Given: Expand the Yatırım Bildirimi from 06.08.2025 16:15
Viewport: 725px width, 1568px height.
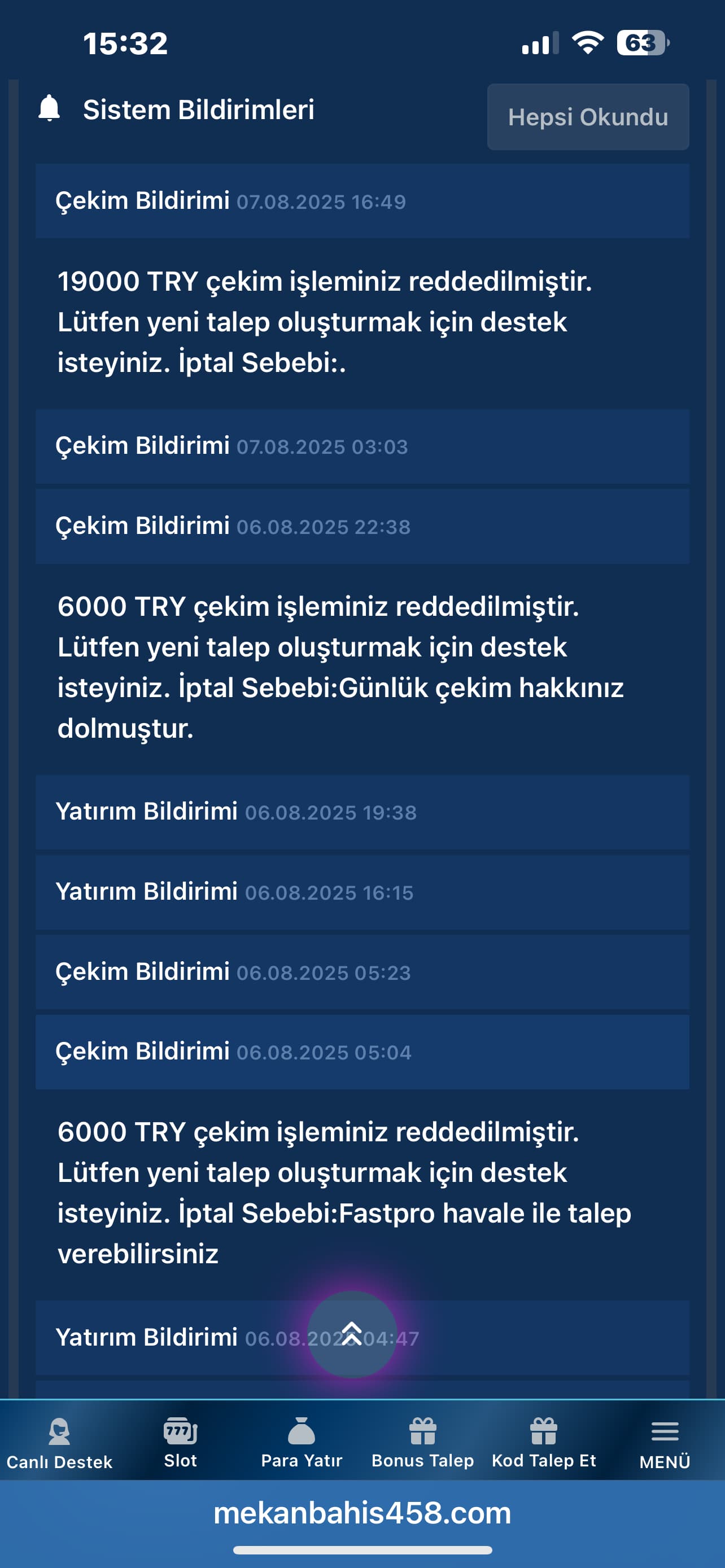Looking at the screenshot, I should pyautogui.click(x=362, y=892).
